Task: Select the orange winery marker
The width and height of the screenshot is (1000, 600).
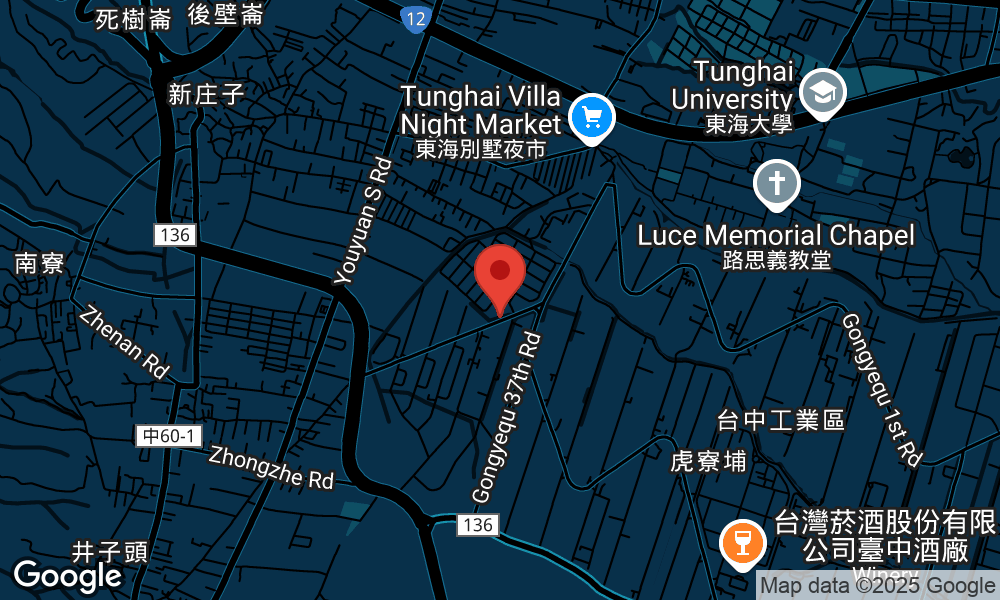Action: click(x=742, y=544)
